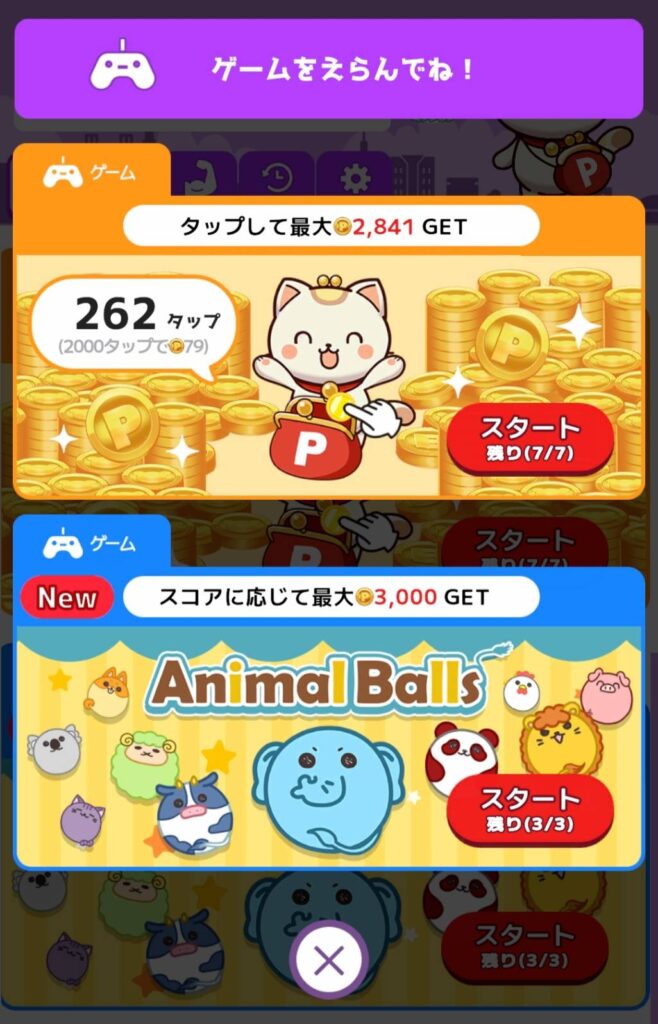
Task: Open the Animal Balls game card
Action: coord(300,740)
